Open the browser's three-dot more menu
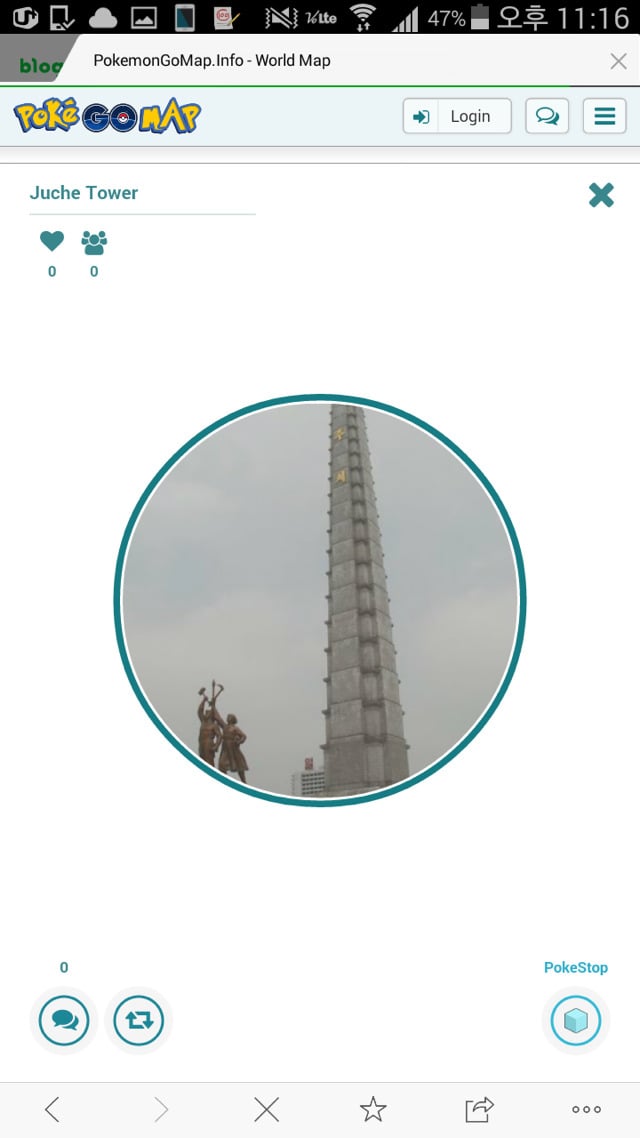 (x=586, y=1109)
